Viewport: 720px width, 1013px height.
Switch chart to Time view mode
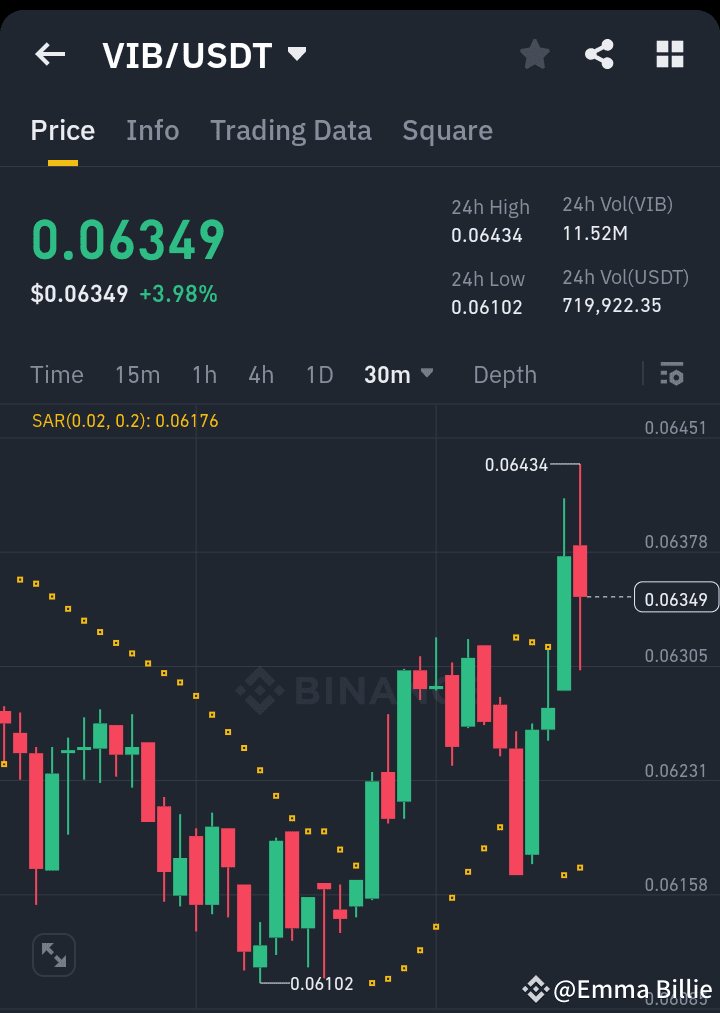(x=56, y=374)
